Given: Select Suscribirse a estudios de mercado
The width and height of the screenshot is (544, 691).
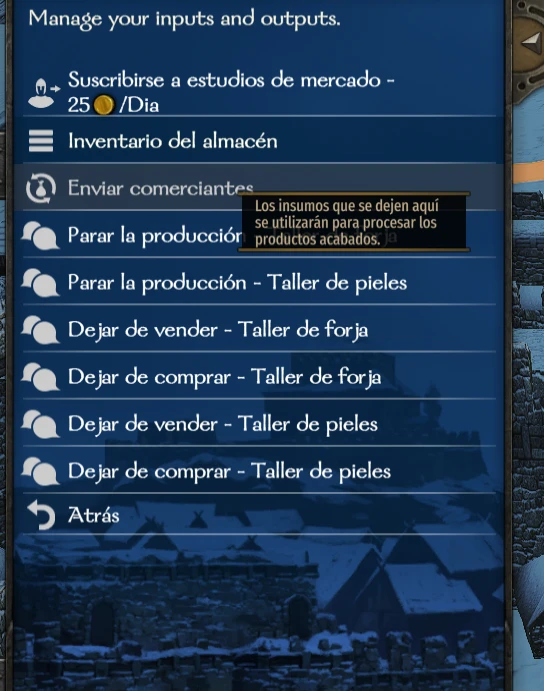Looking at the screenshot, I should pyautogui.click(x=259, y=92).
